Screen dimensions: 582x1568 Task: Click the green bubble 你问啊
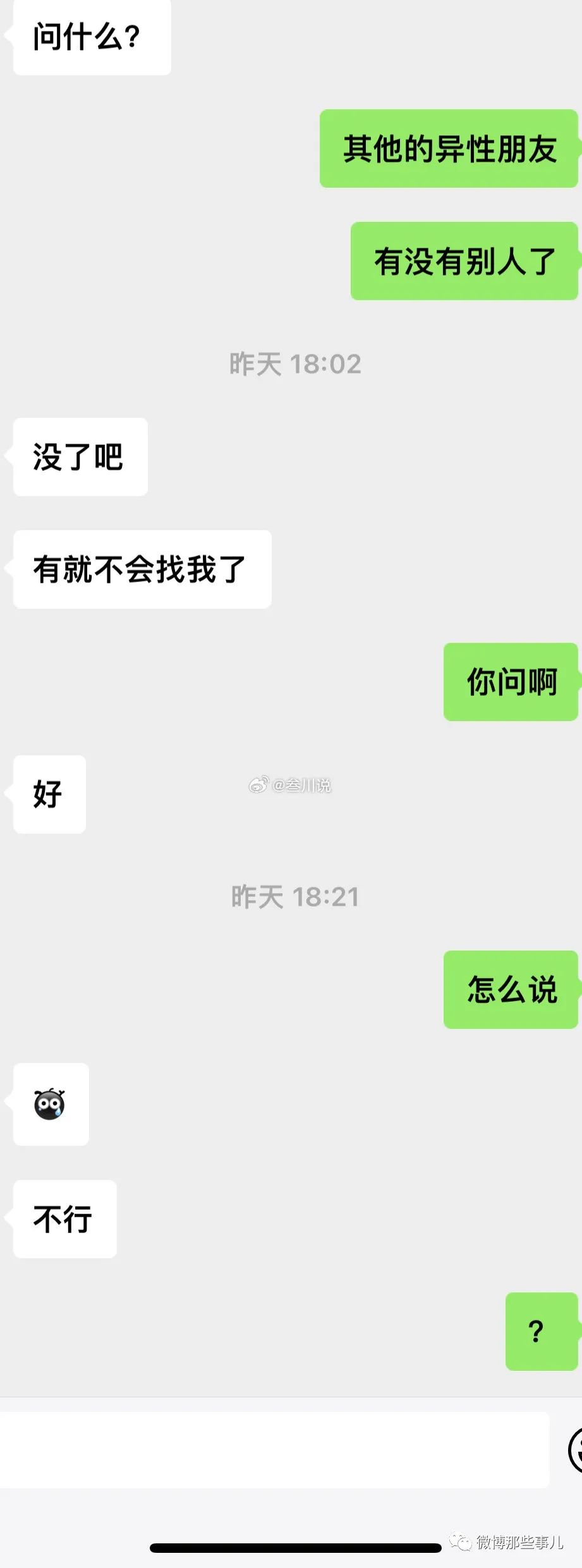coord(510,681)
